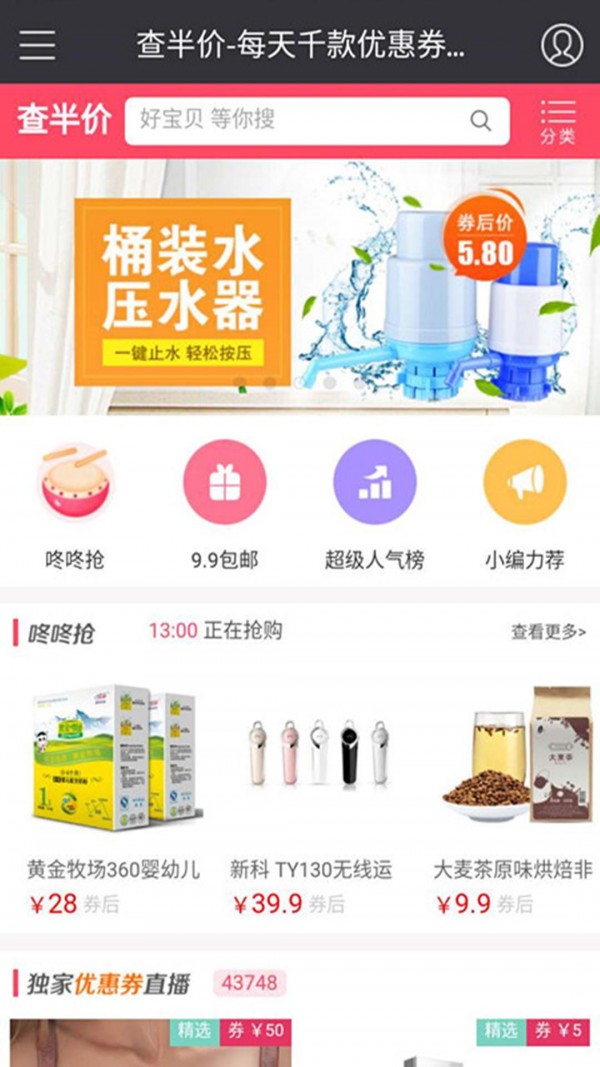Open the 桶装水压水器 banner

(x=300, y=287)
